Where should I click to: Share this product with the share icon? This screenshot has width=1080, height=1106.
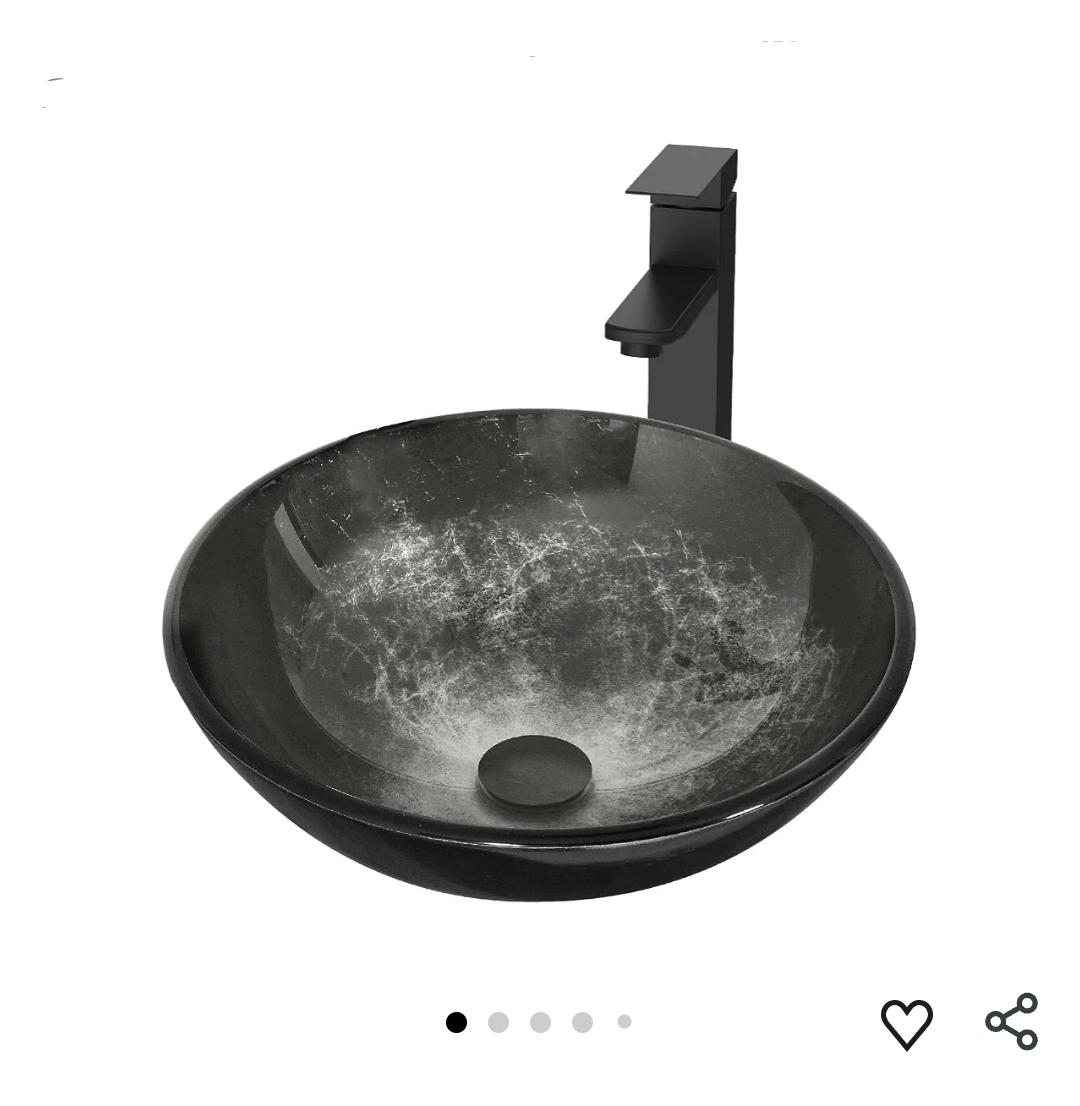[1012, 1021]
